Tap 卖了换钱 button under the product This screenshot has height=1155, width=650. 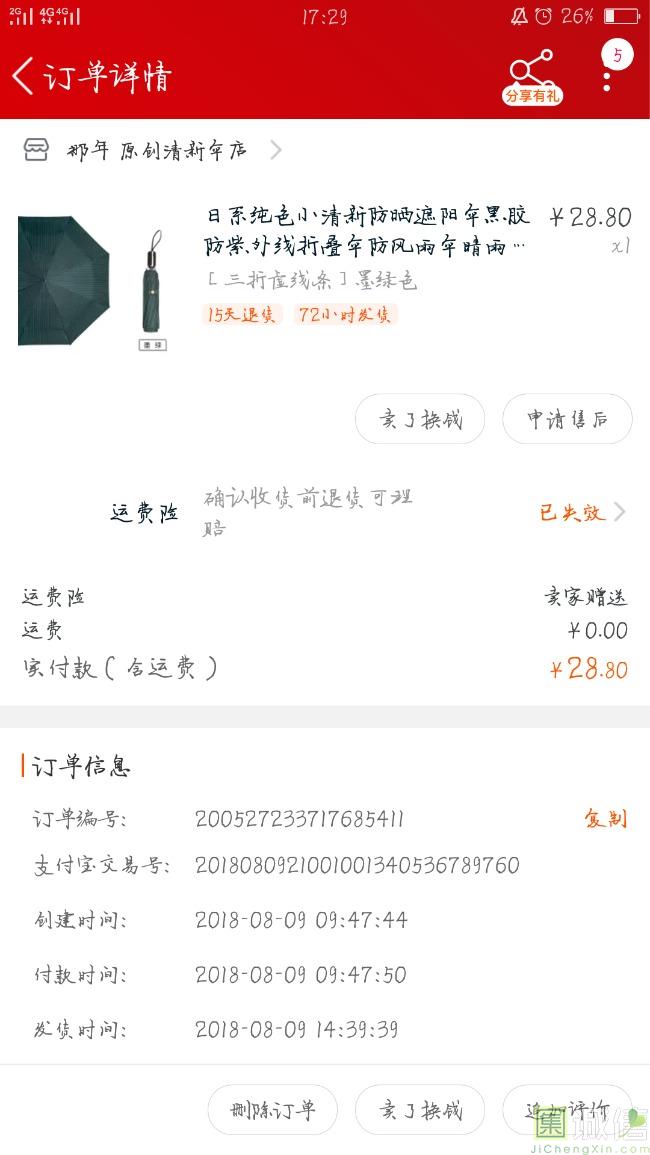420,419
